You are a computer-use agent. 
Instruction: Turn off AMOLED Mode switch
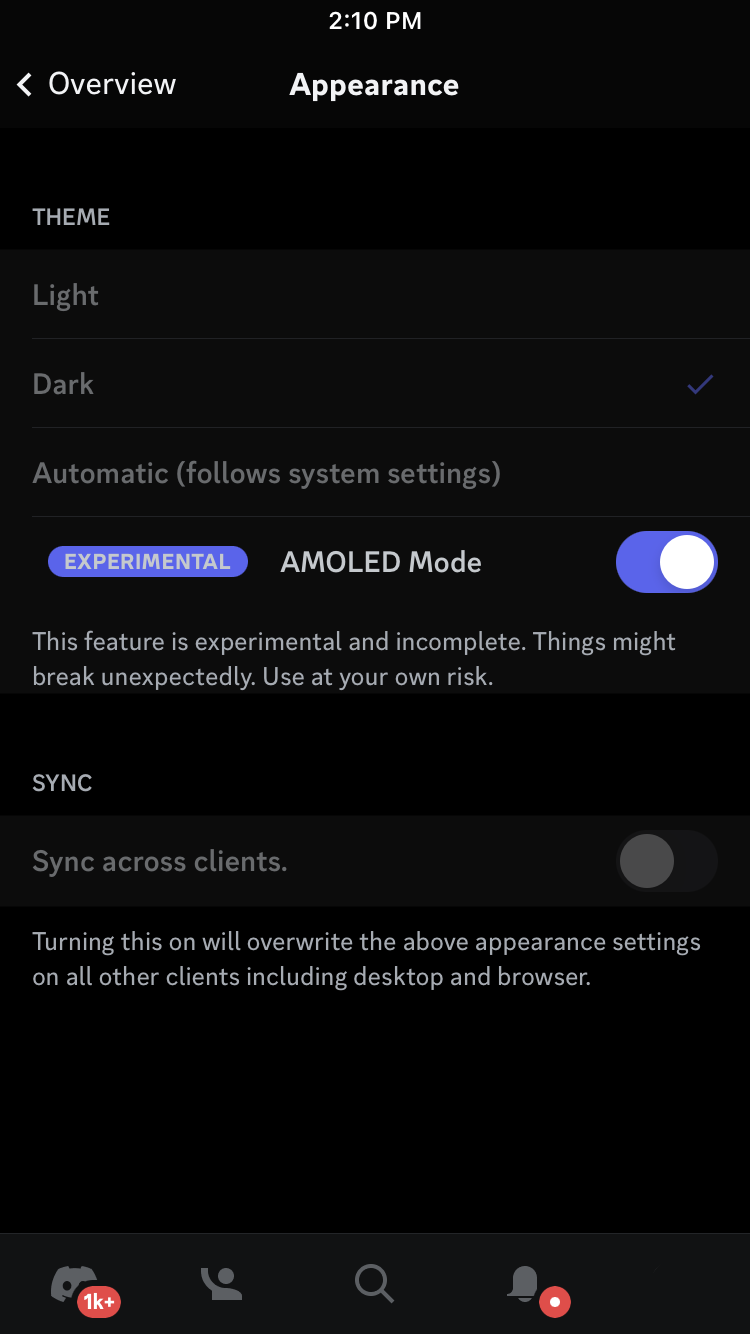click(x=666, y=562)
